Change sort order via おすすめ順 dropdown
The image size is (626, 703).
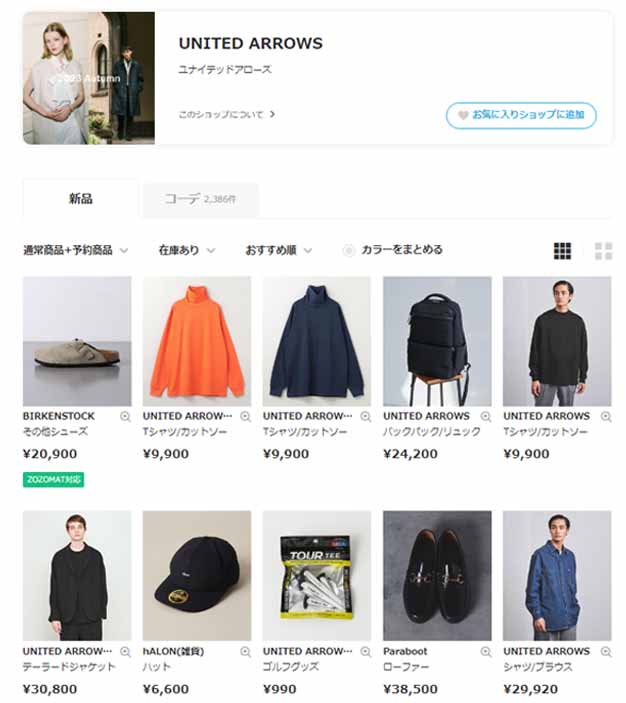(x=278, y=250)
